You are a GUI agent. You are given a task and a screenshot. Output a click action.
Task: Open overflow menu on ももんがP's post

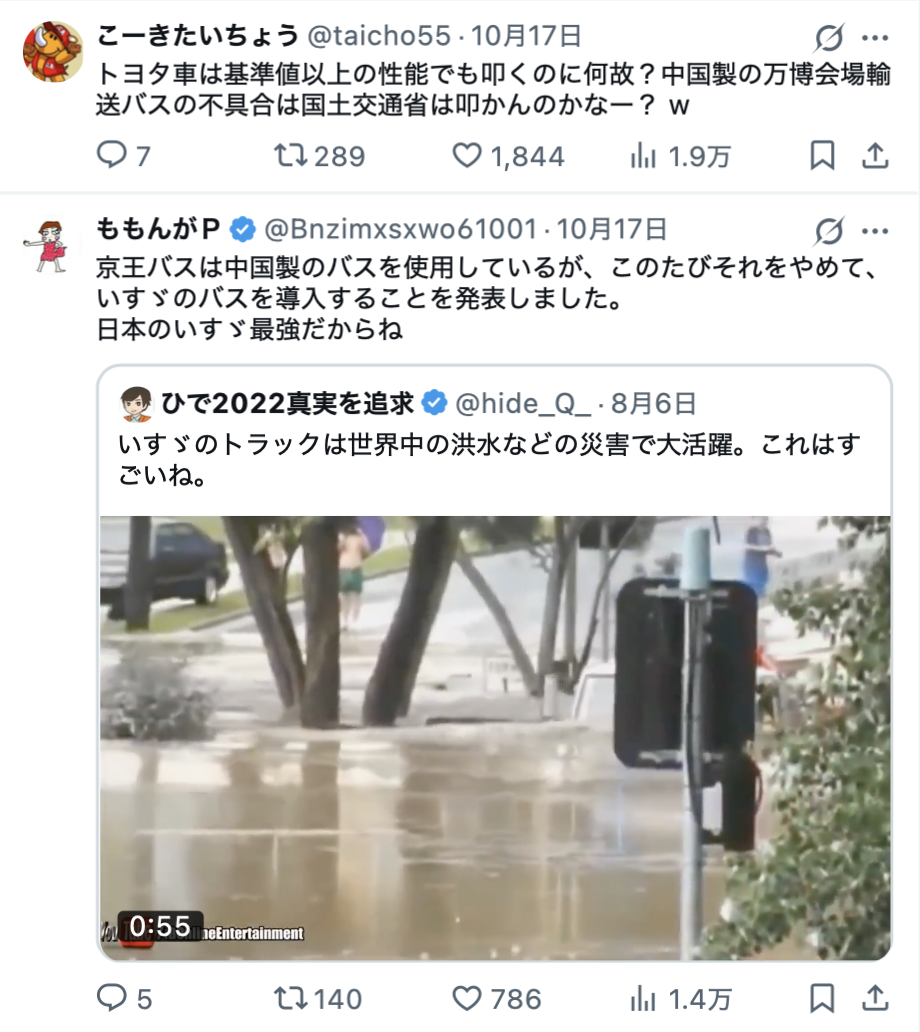pos(875,230)
